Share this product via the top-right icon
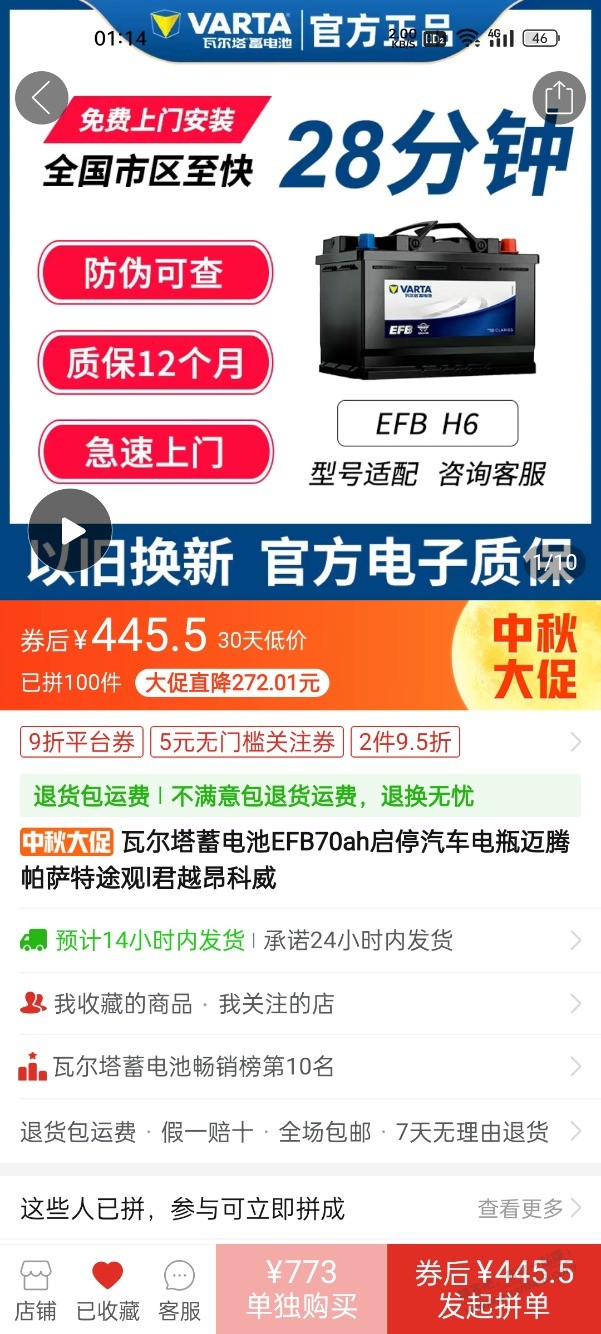 point(558,98)
